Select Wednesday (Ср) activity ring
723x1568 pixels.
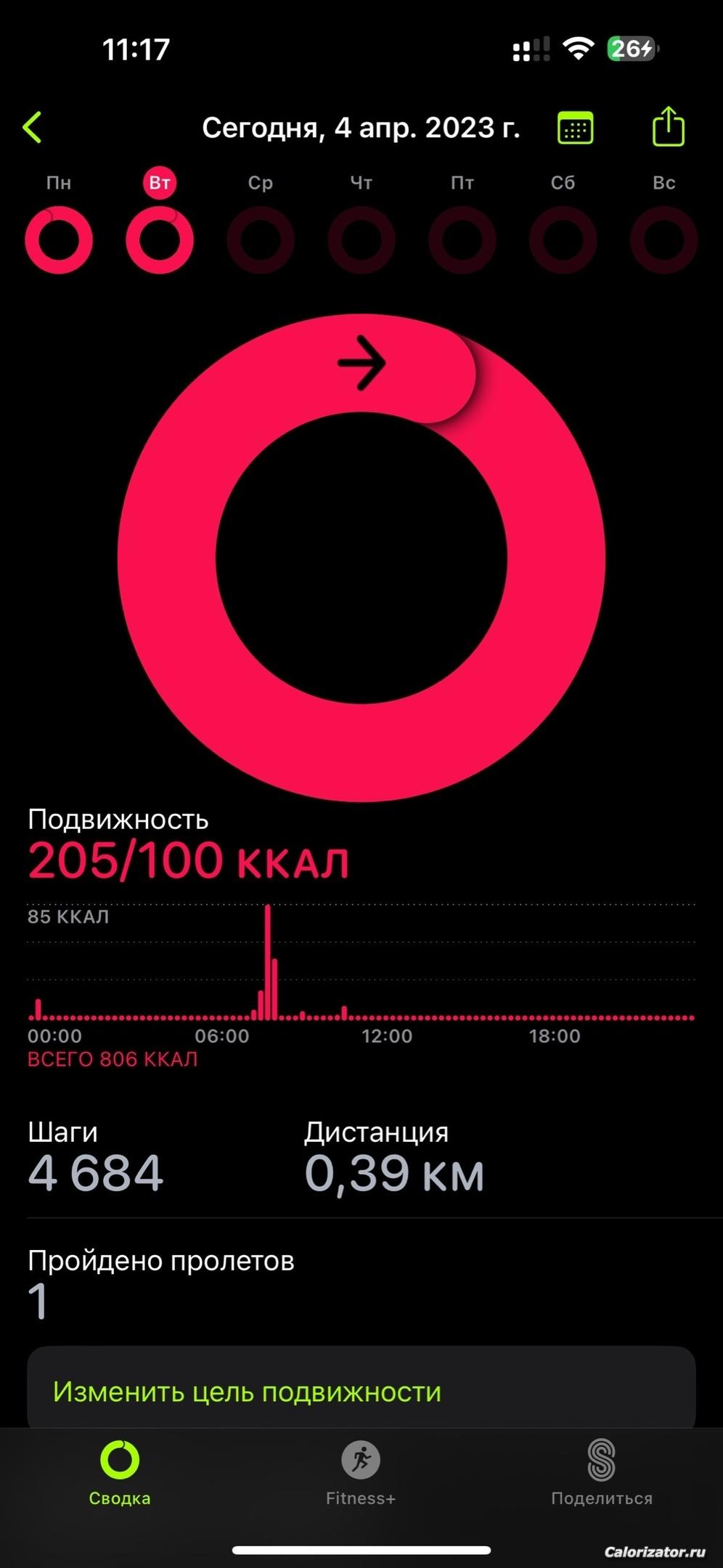click(x=261, y=240)
